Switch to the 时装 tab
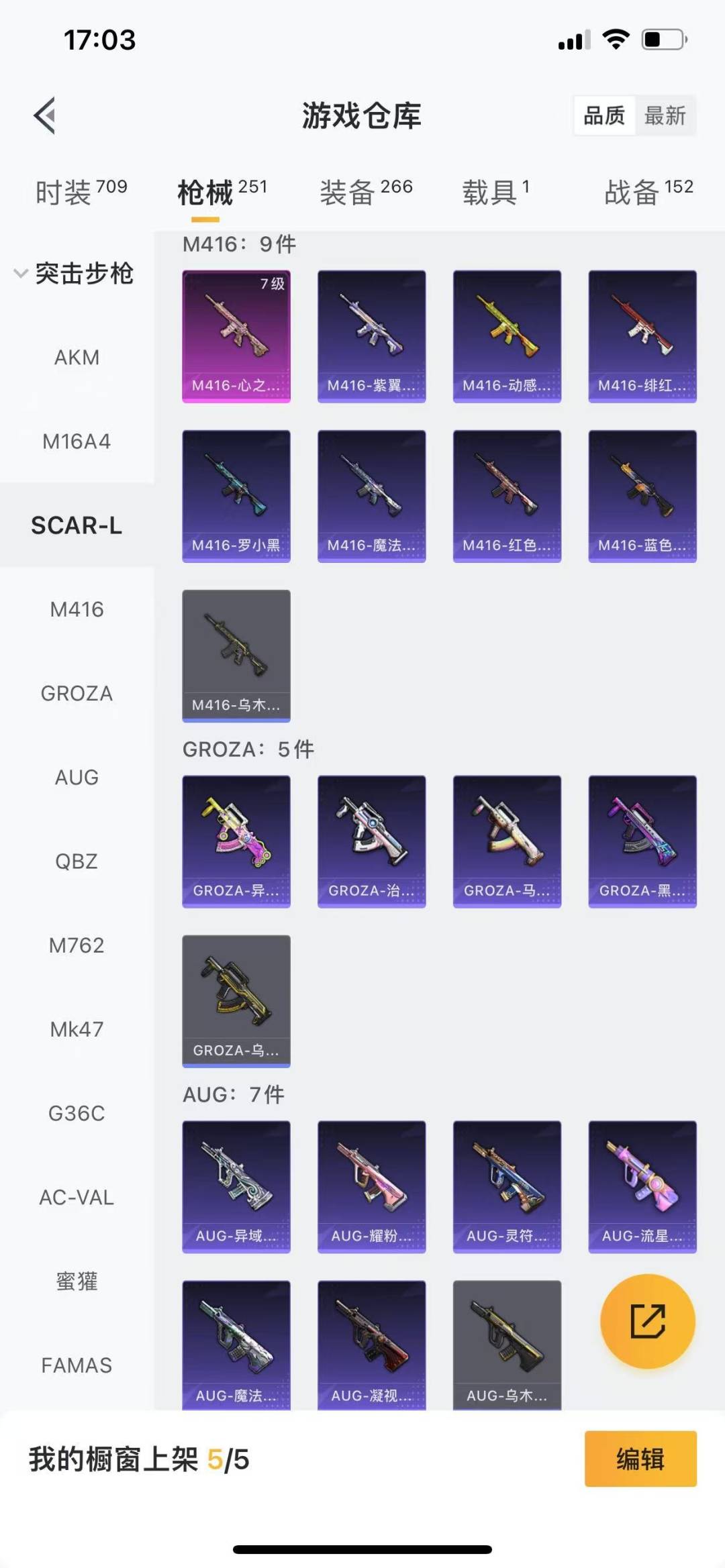725x1568 pixels. coord(81,192)
